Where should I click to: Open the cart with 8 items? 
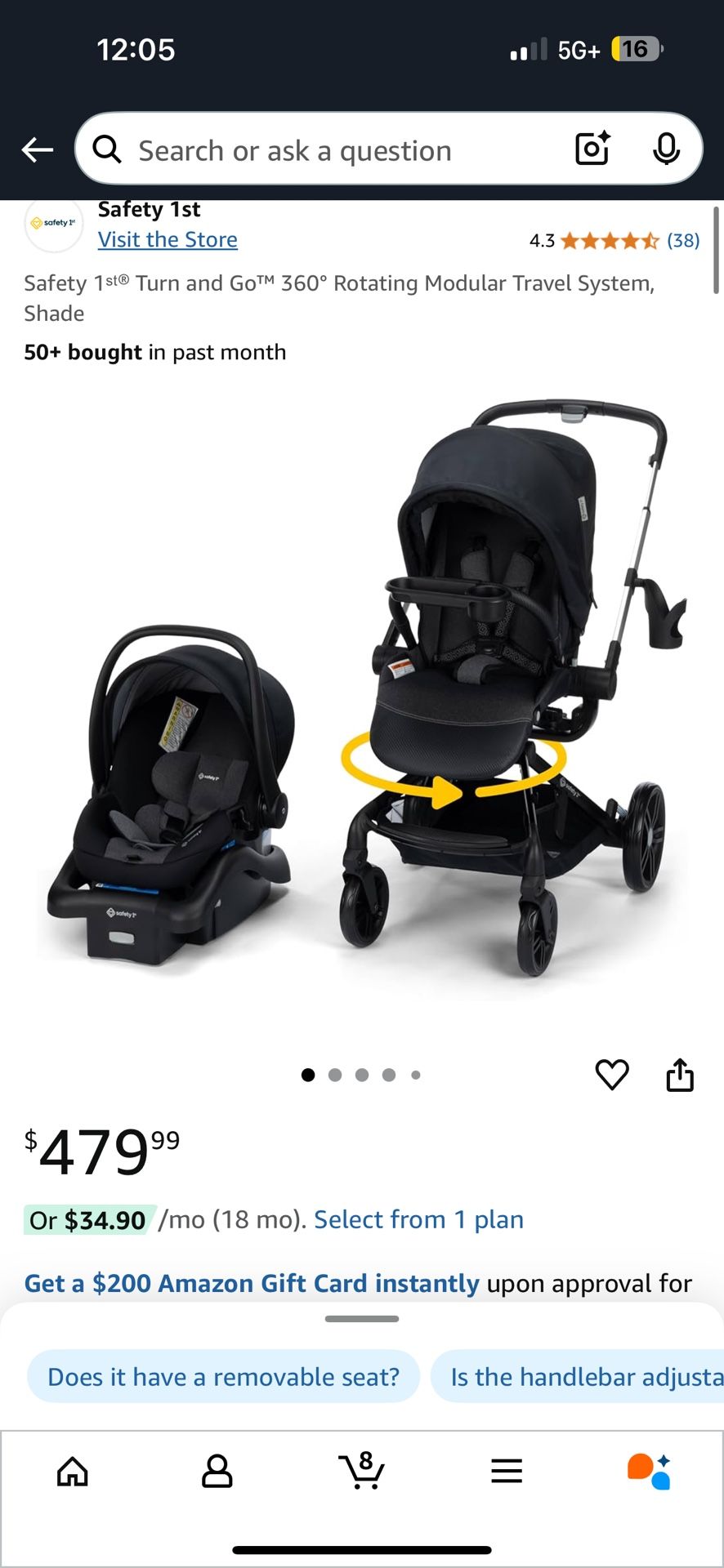pos(361,1471)
